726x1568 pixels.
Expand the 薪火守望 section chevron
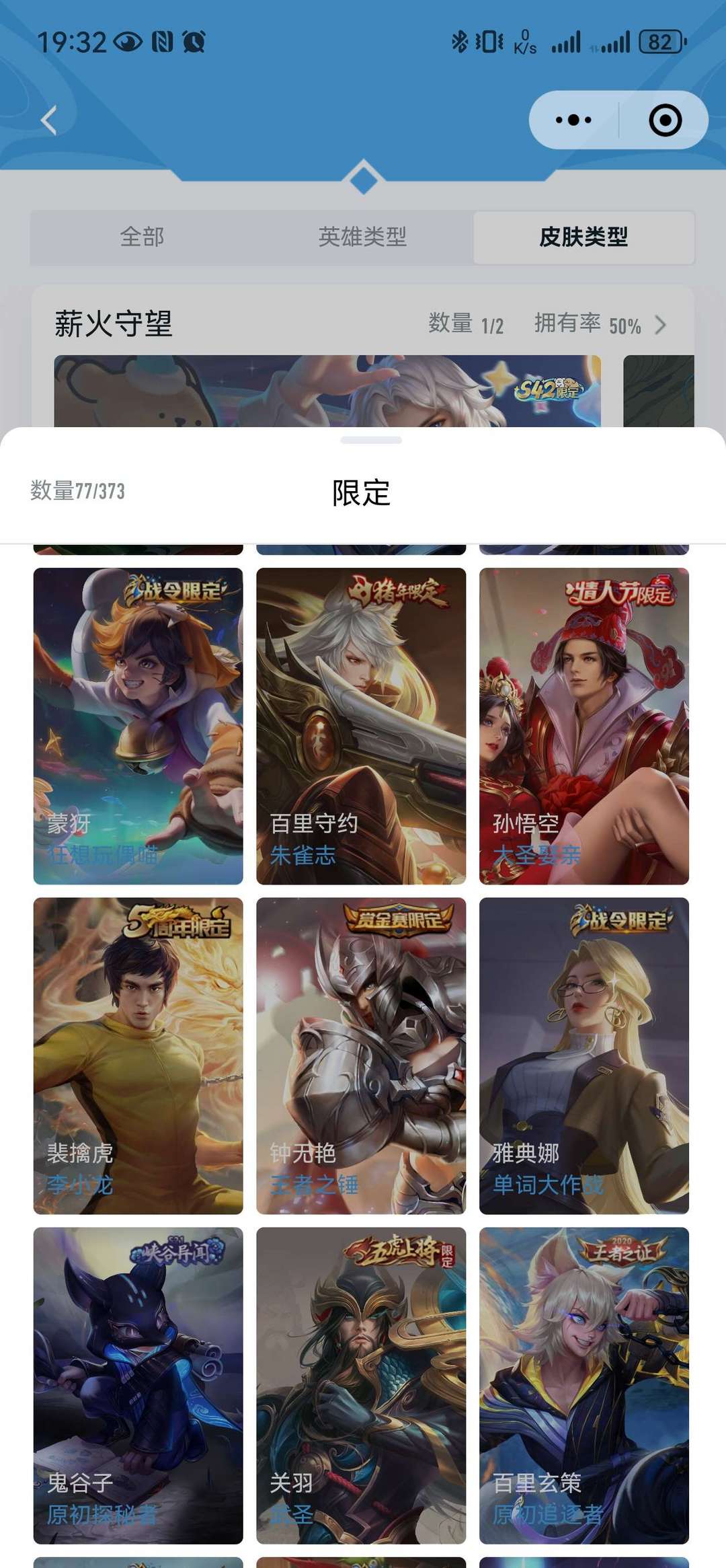pyautogui.click(x=661, y=326)
